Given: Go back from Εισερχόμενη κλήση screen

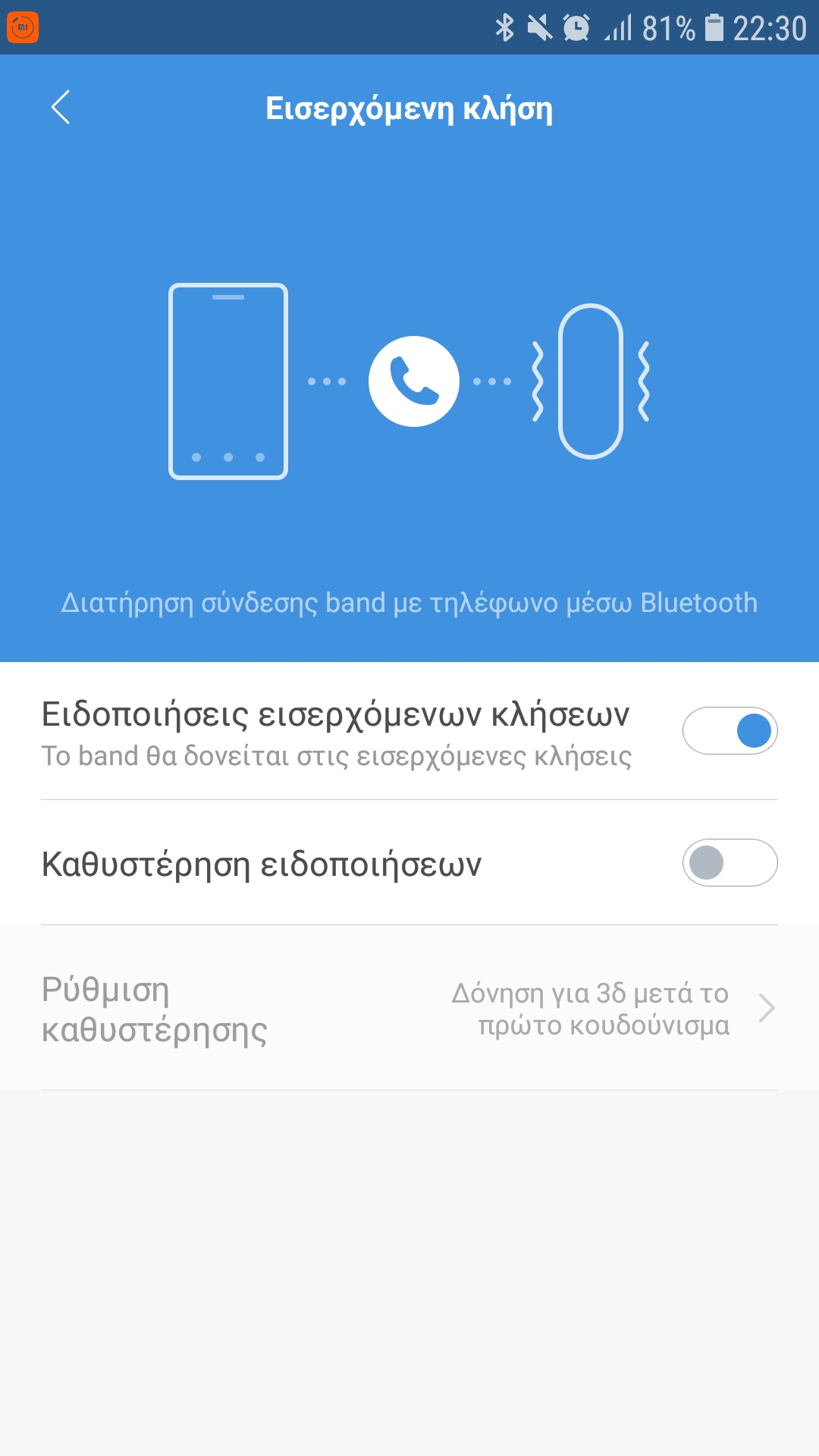Looking at the screenshot, I should [x=61, y=107].
